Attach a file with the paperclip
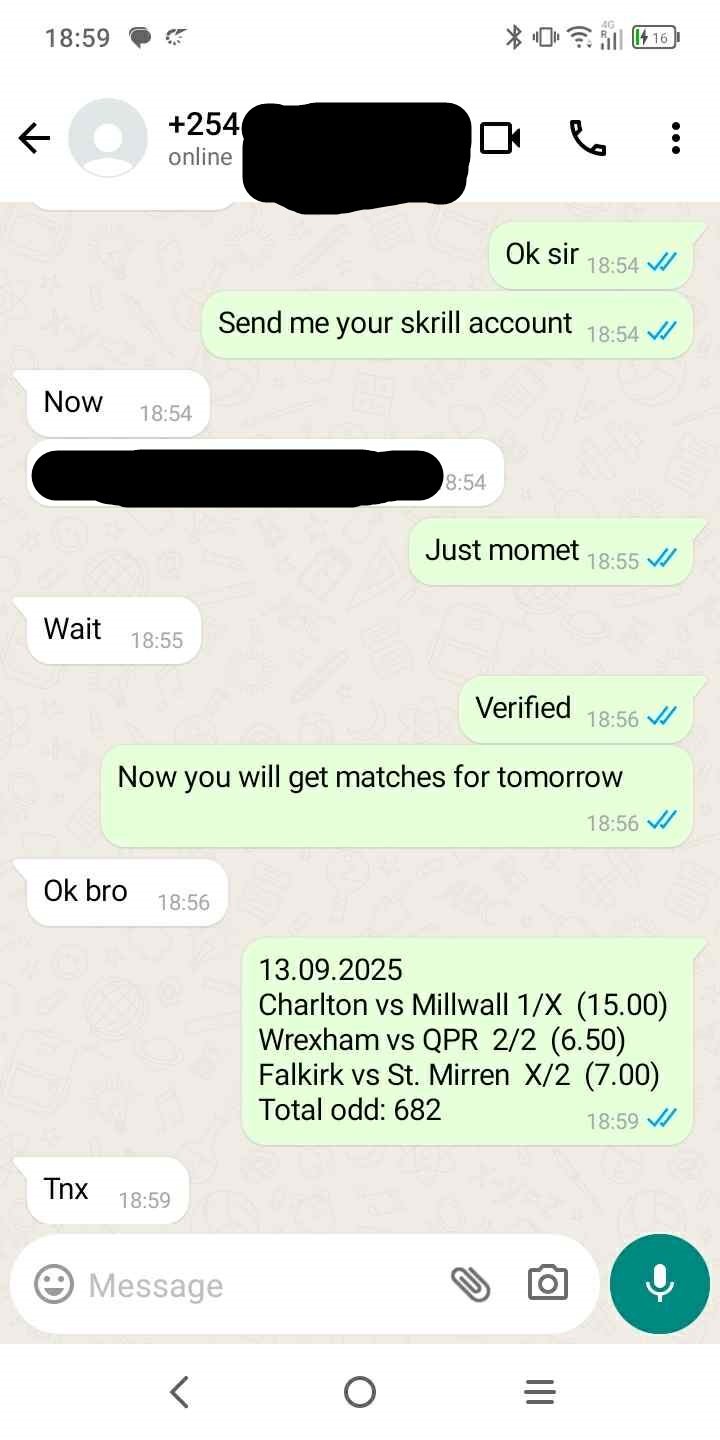 click(470, 1284)
